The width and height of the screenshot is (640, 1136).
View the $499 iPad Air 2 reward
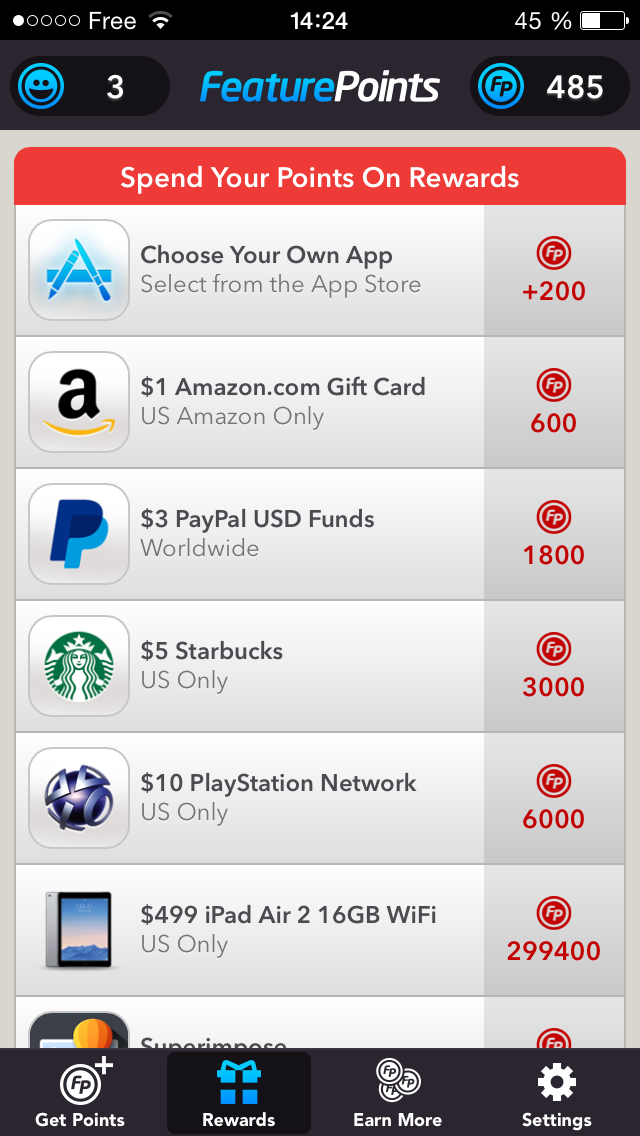click(320, 930)
